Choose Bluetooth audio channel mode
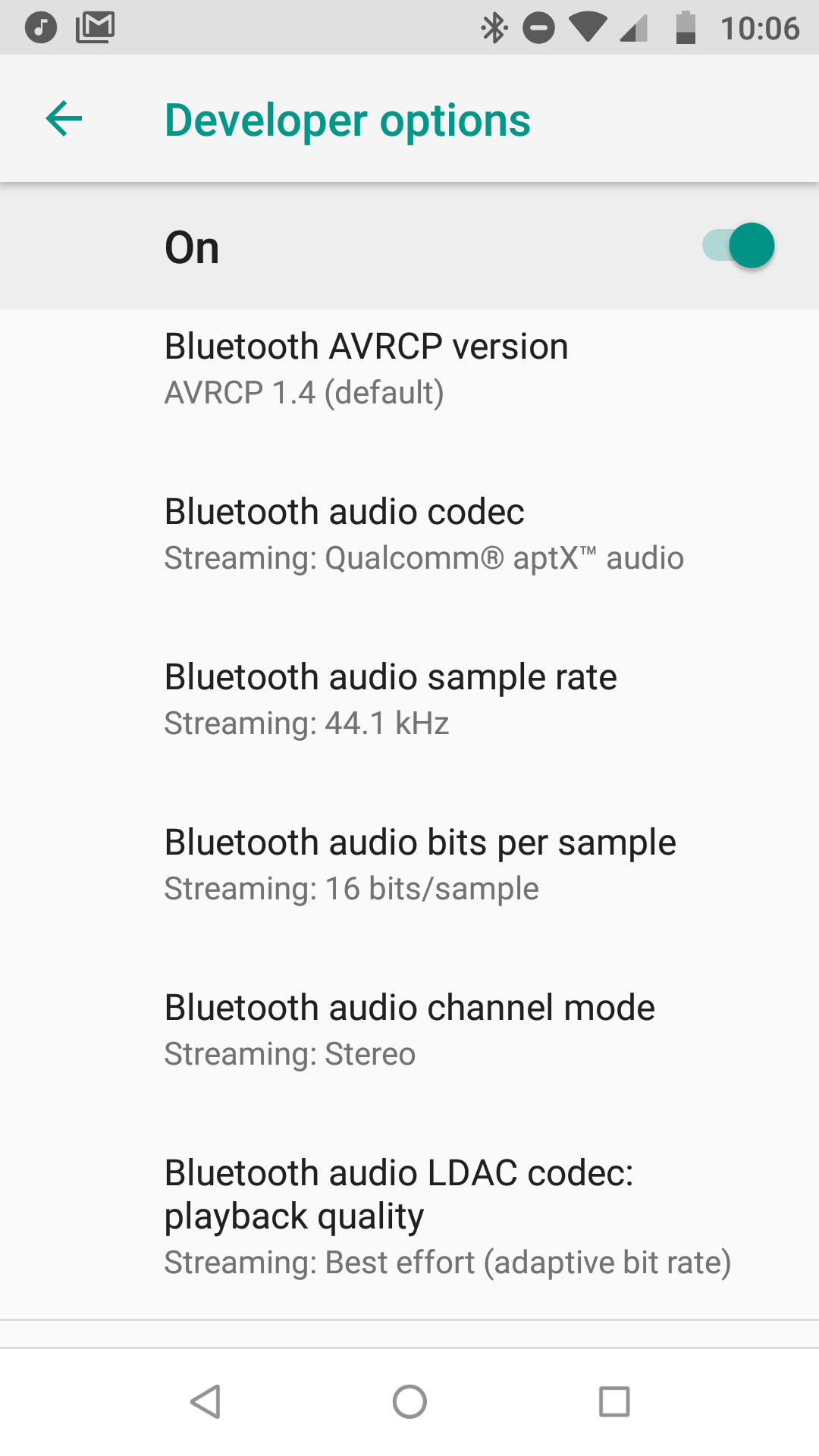This screenshot has height=1456, width=819. [x=409, y=1030]
